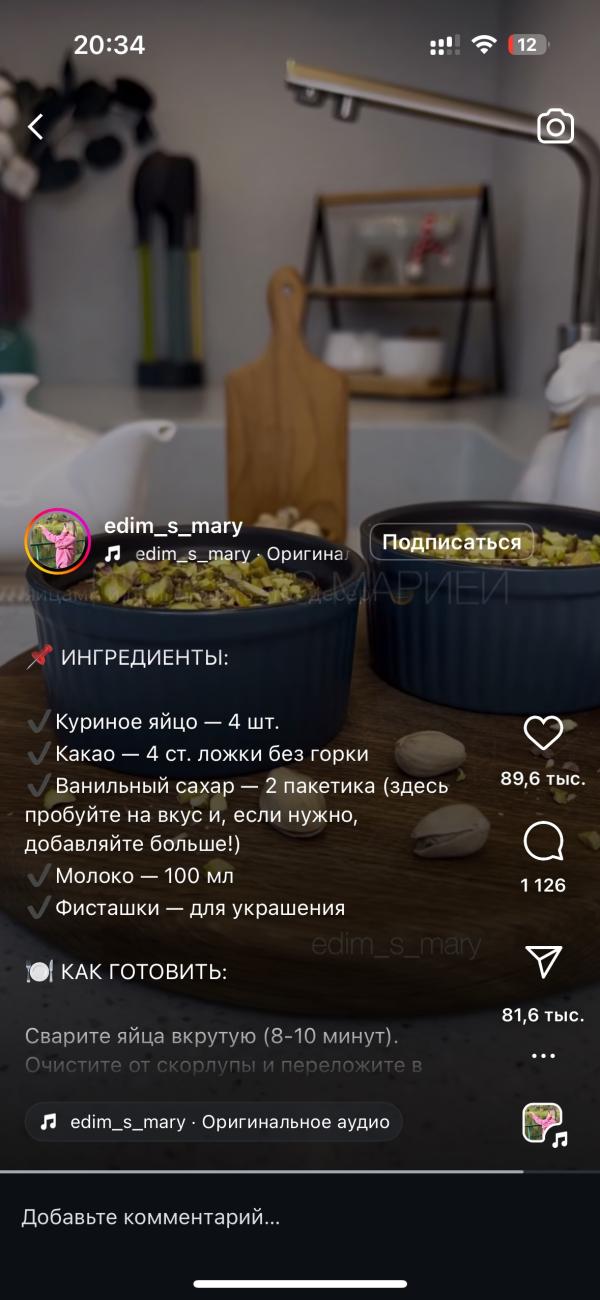Open the comments bubble
Screen dimensions: 600x1300
click(x=543, y=844)
